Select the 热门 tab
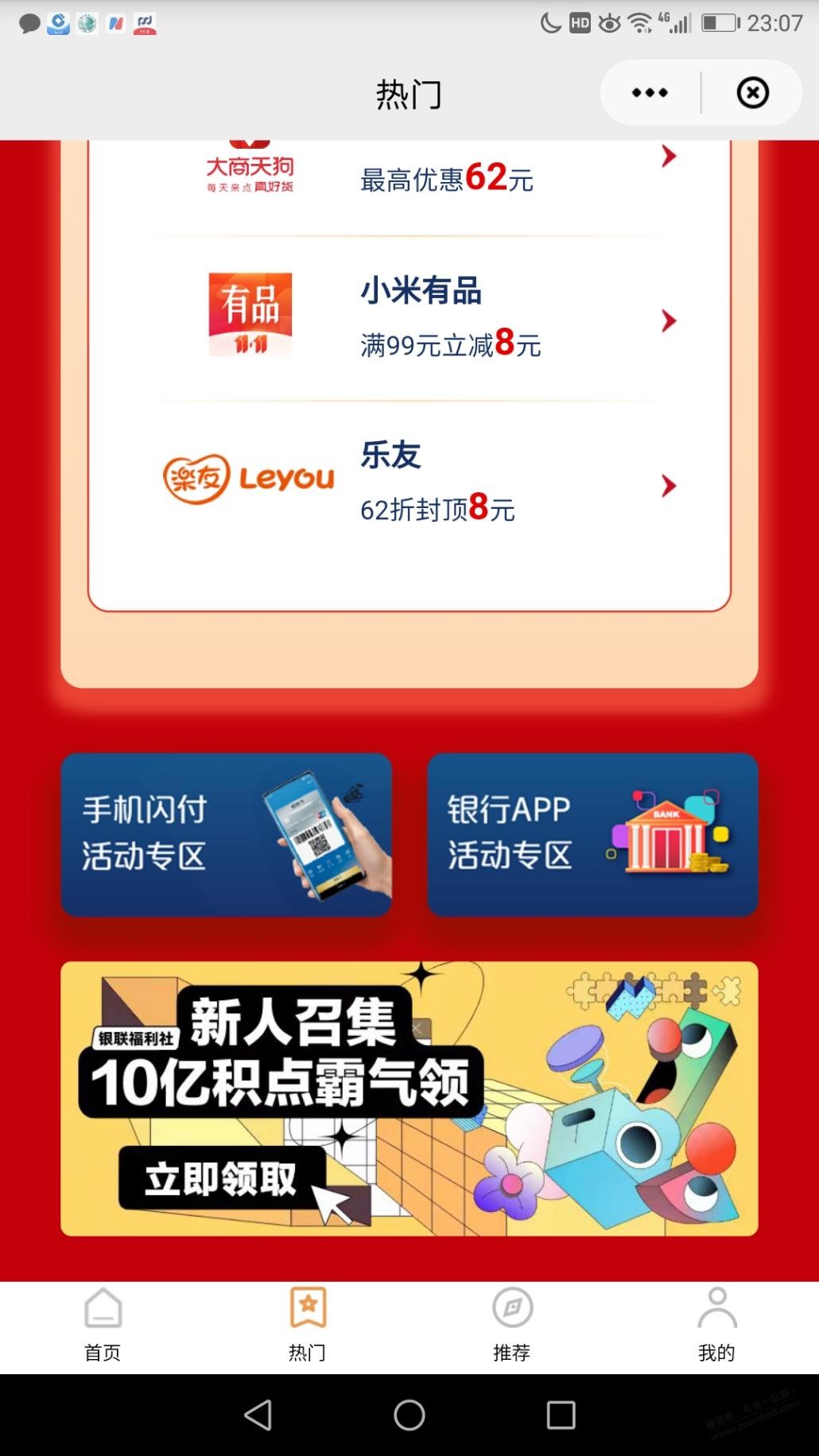This screenshot has width=819, height=1456. (308, 1326)
